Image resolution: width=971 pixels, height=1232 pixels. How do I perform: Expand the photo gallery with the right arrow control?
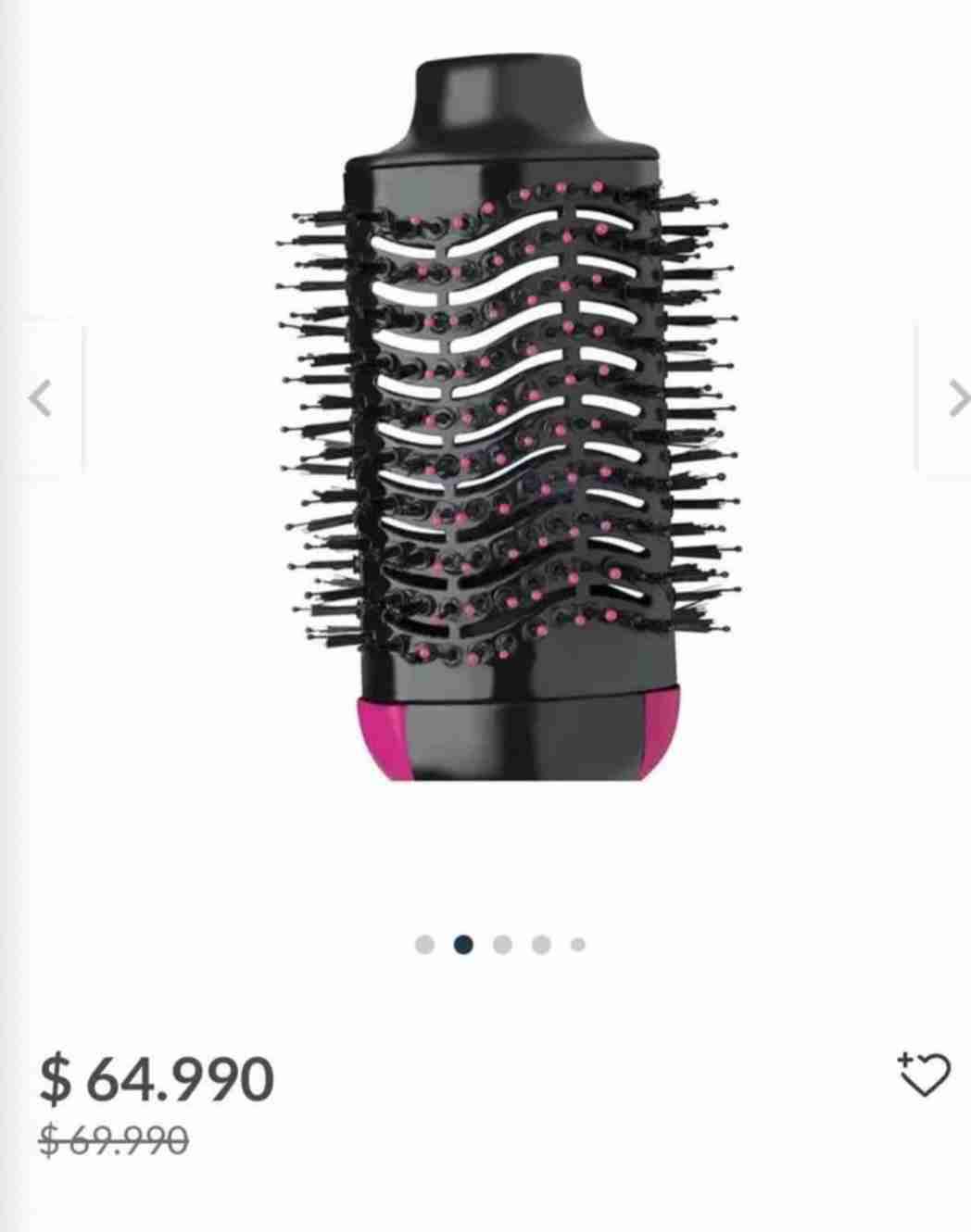pyautogui.click(x=958, y=396)
